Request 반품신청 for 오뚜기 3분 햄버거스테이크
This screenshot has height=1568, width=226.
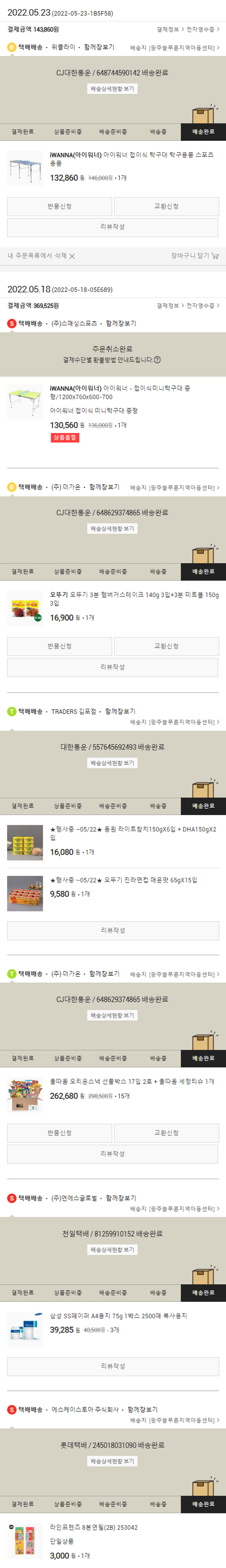60,646
